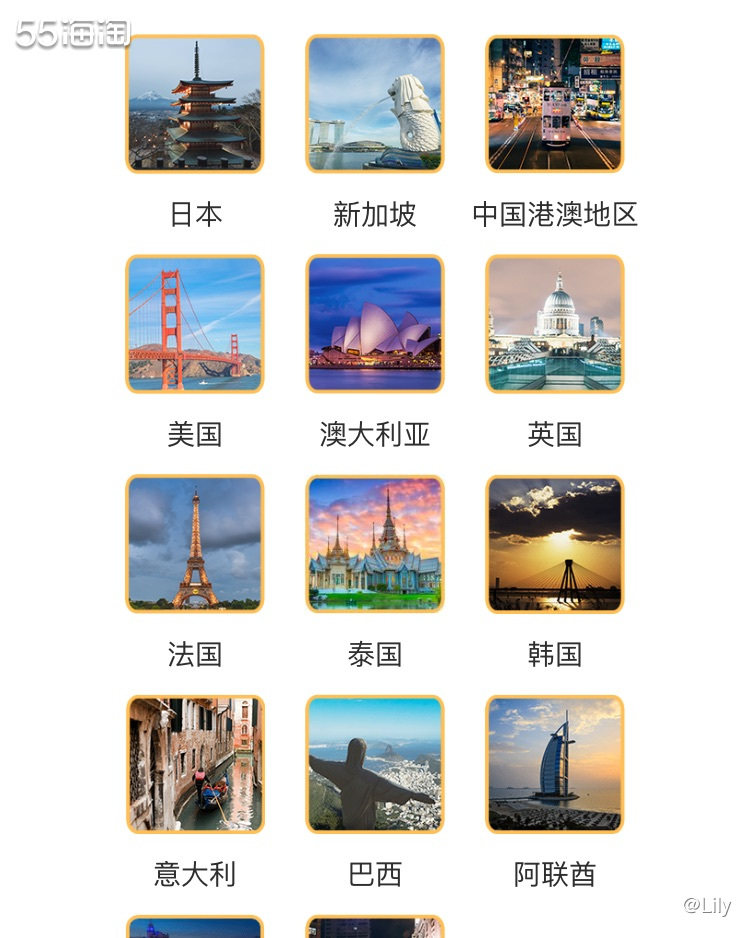Click the 法国 country label
The image size is (750, 938).
pyautogui.click(x=195, y=653)
